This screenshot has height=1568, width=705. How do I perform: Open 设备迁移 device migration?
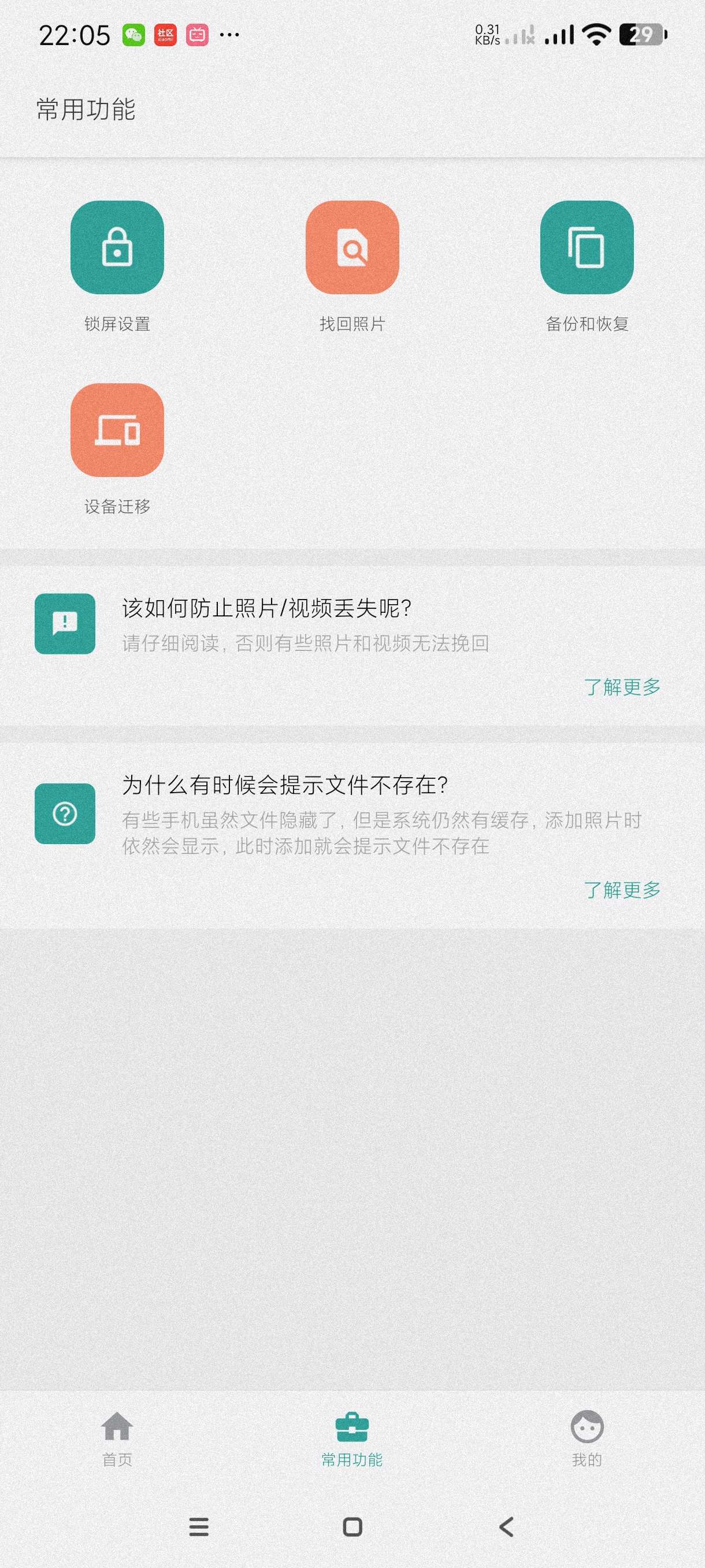117,430
